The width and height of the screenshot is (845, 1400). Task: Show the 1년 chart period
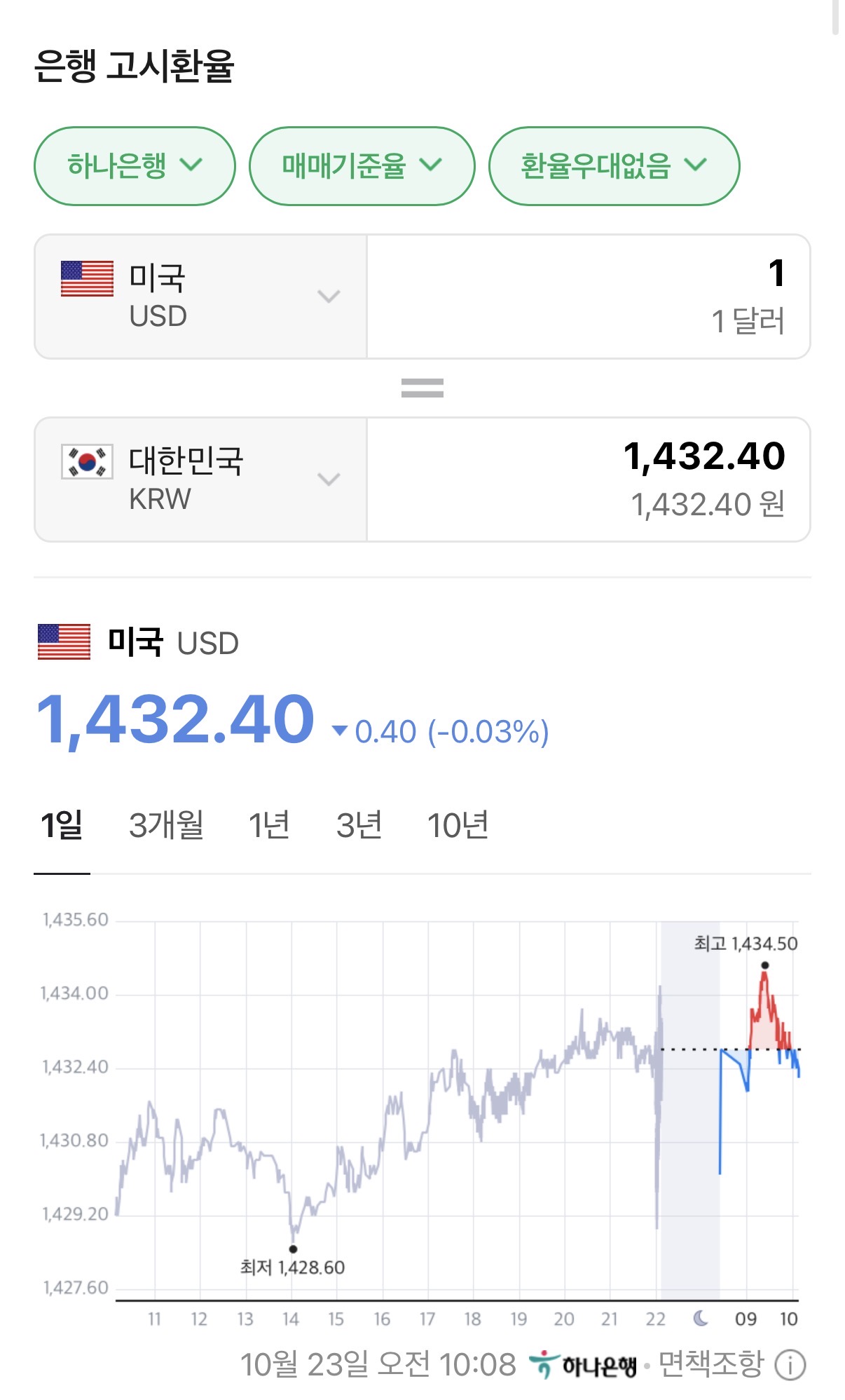pyautogui.click(x=269, y=825)
